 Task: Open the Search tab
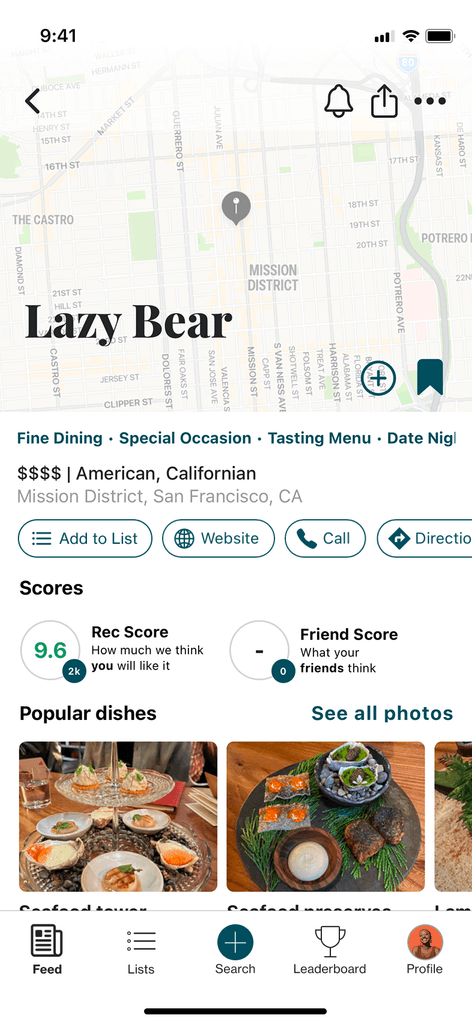pyautogui.click(x=235, y=950)
